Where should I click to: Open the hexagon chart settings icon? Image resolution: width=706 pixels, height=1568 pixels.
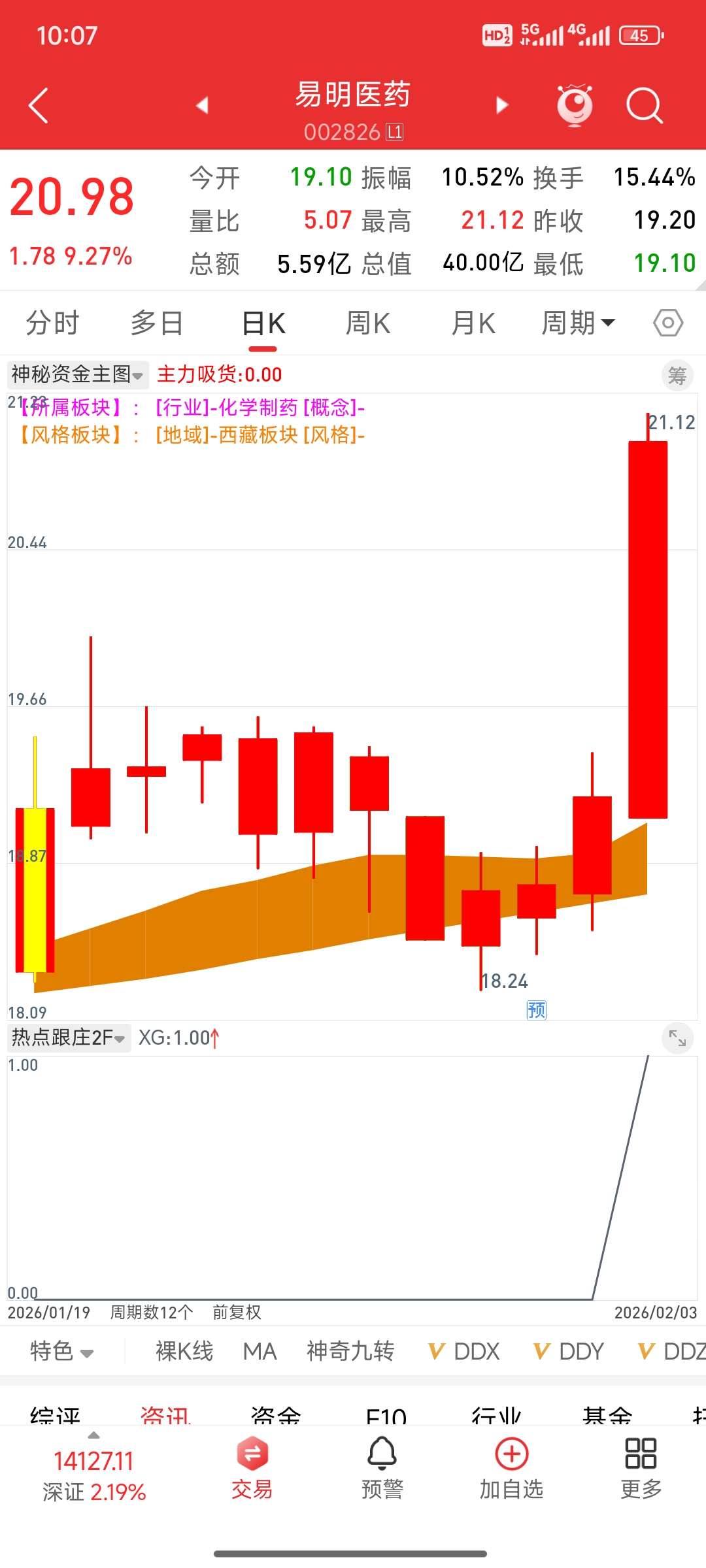(x=668, y=323)
